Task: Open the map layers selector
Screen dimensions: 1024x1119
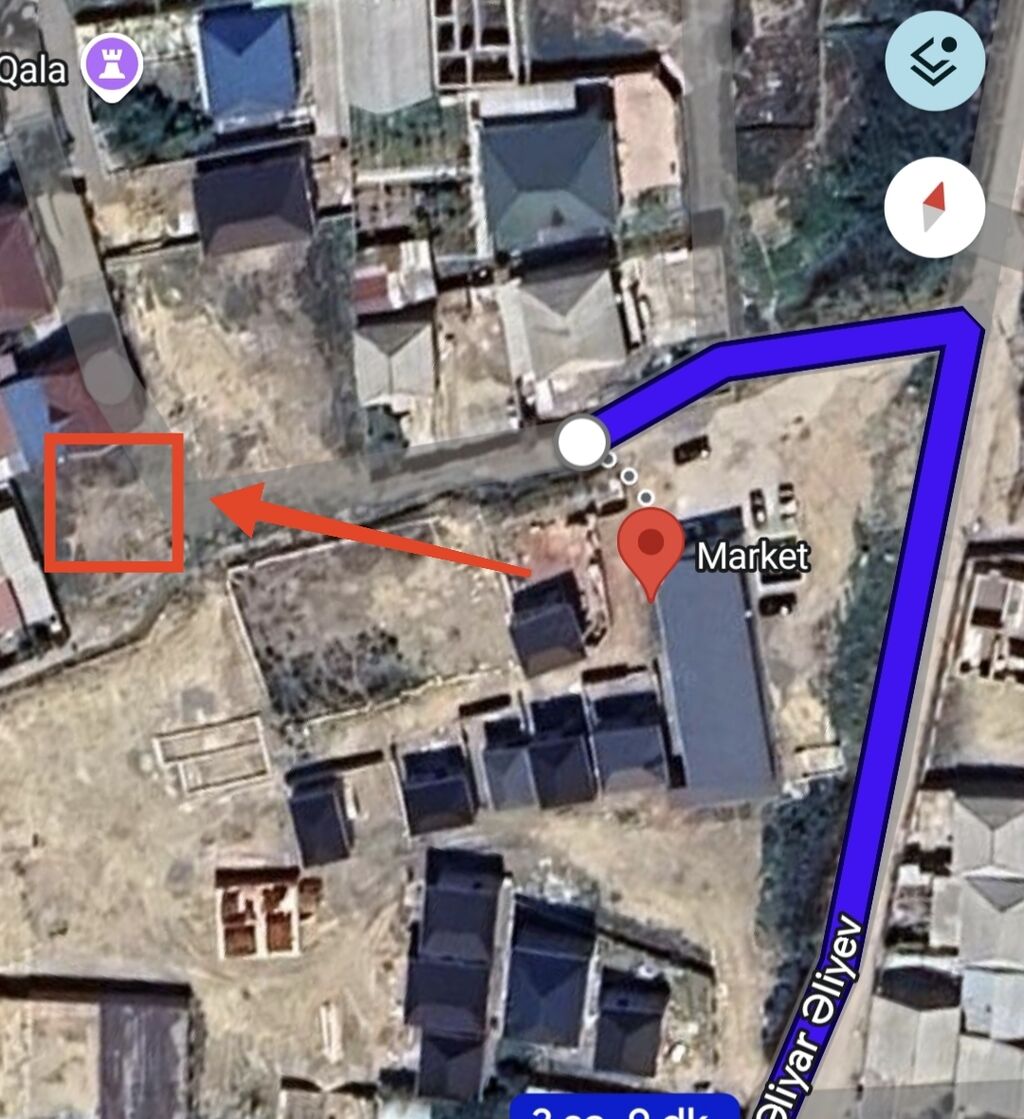Action: (935, 61)
